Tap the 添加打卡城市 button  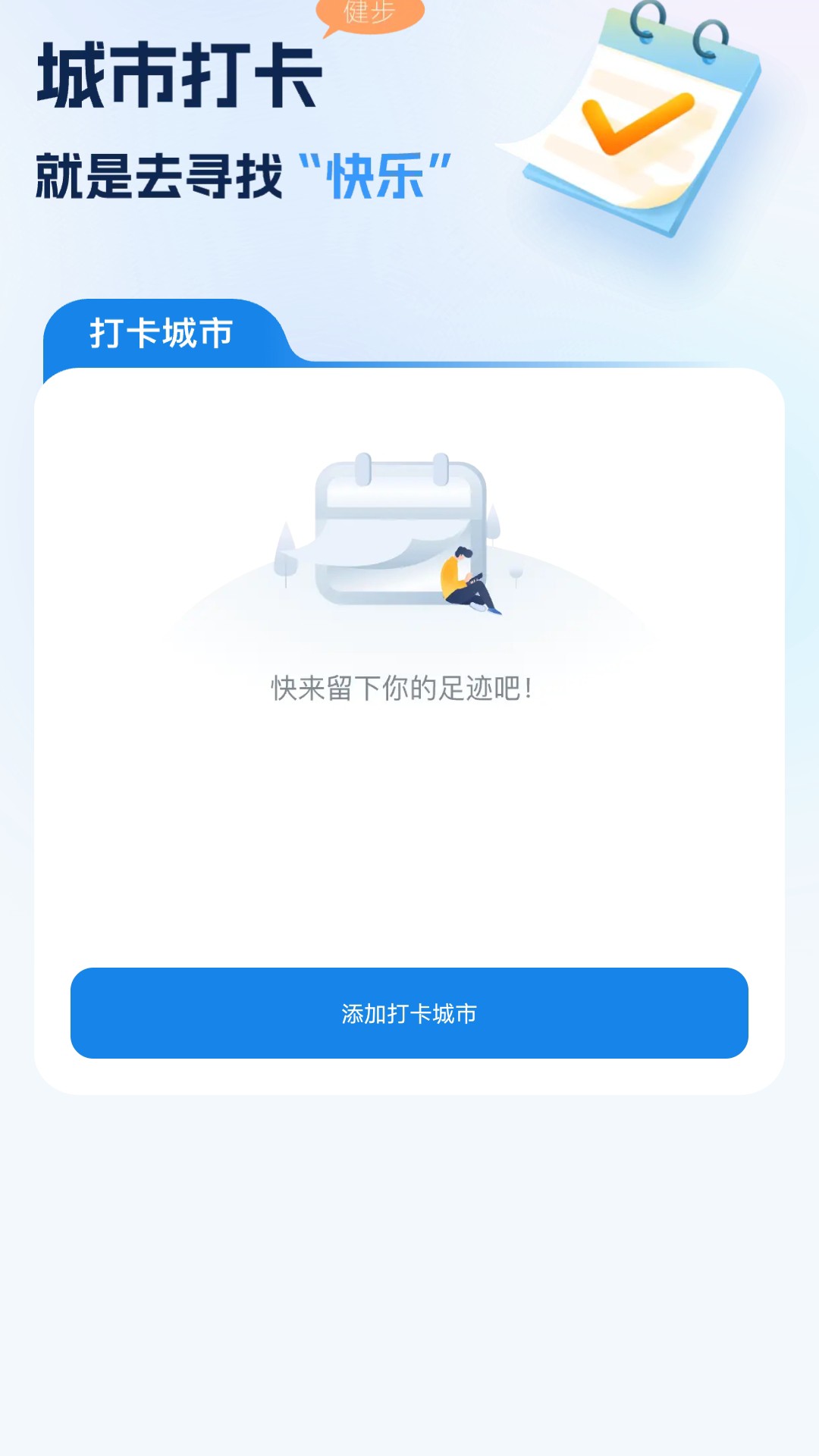[409, 1013]
